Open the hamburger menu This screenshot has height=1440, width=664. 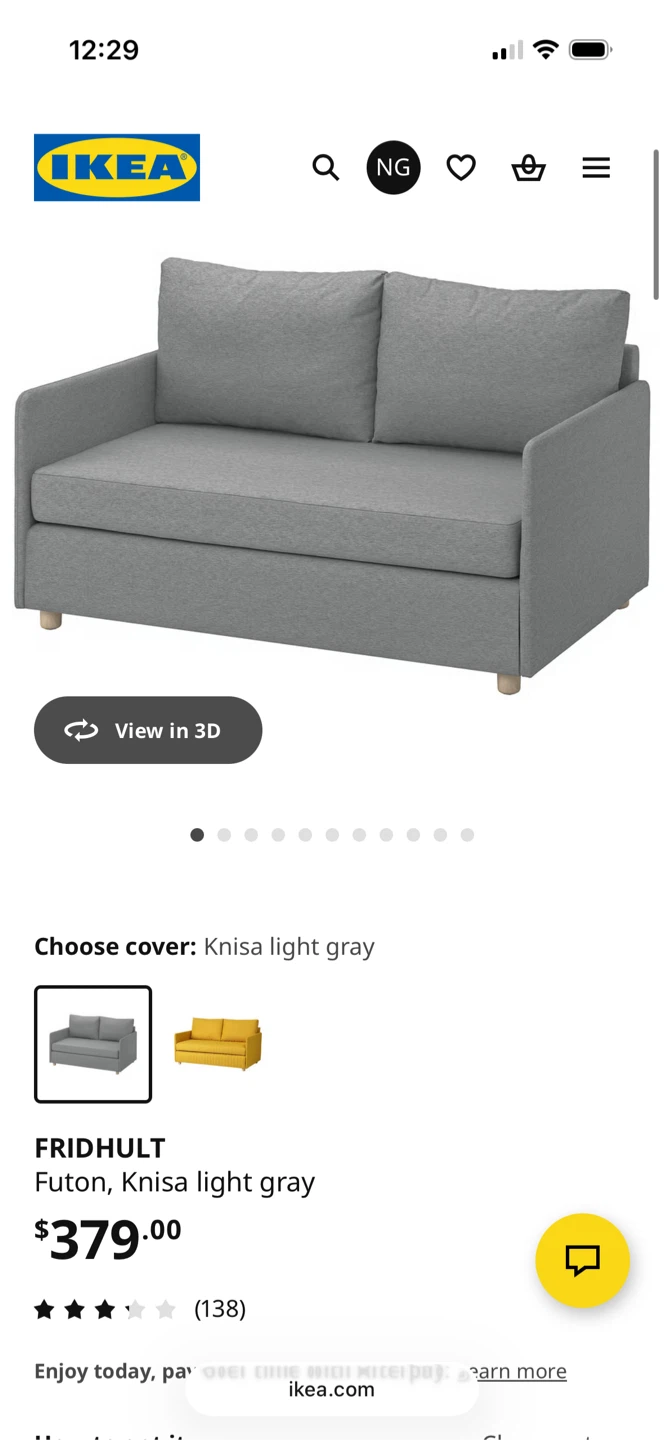[596, 167]
